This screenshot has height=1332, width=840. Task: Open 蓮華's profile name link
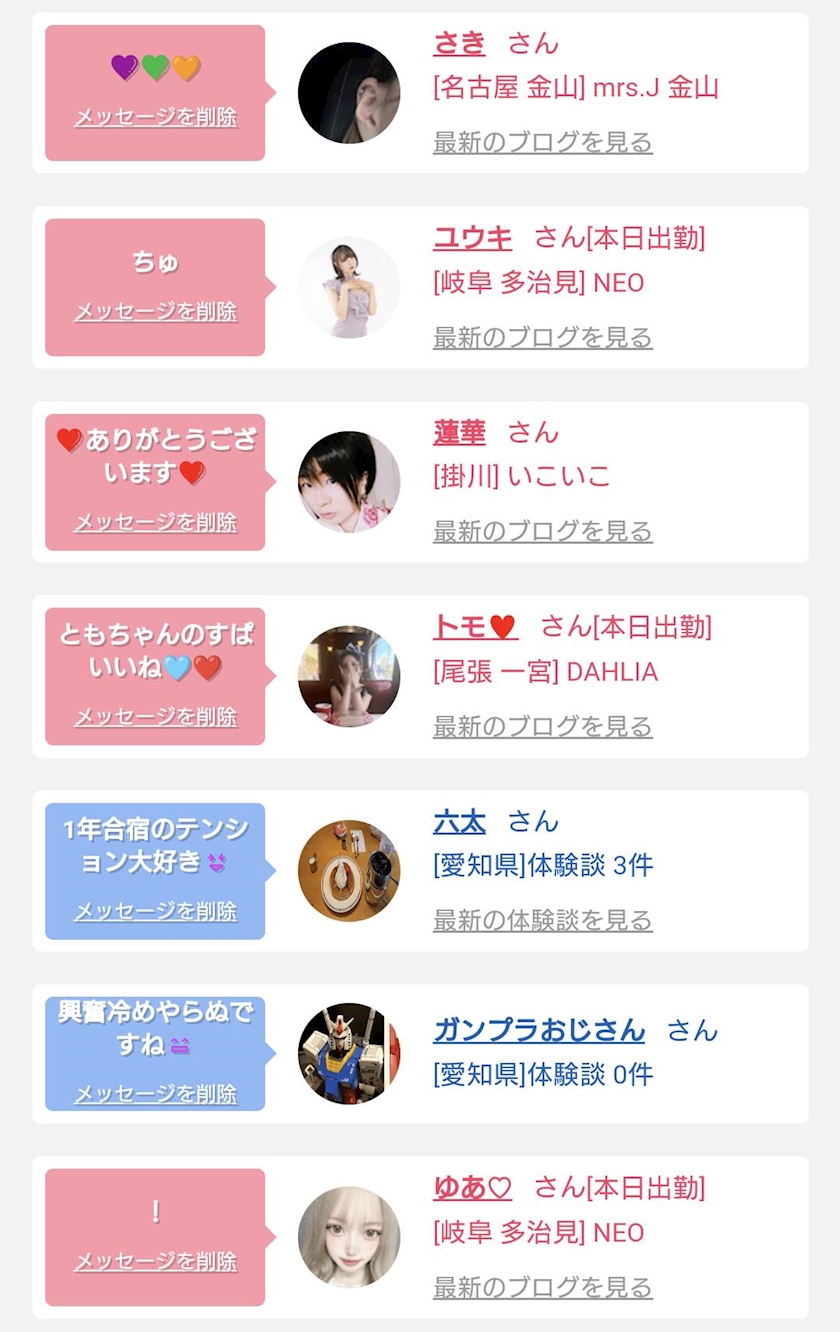click(459, 432)
